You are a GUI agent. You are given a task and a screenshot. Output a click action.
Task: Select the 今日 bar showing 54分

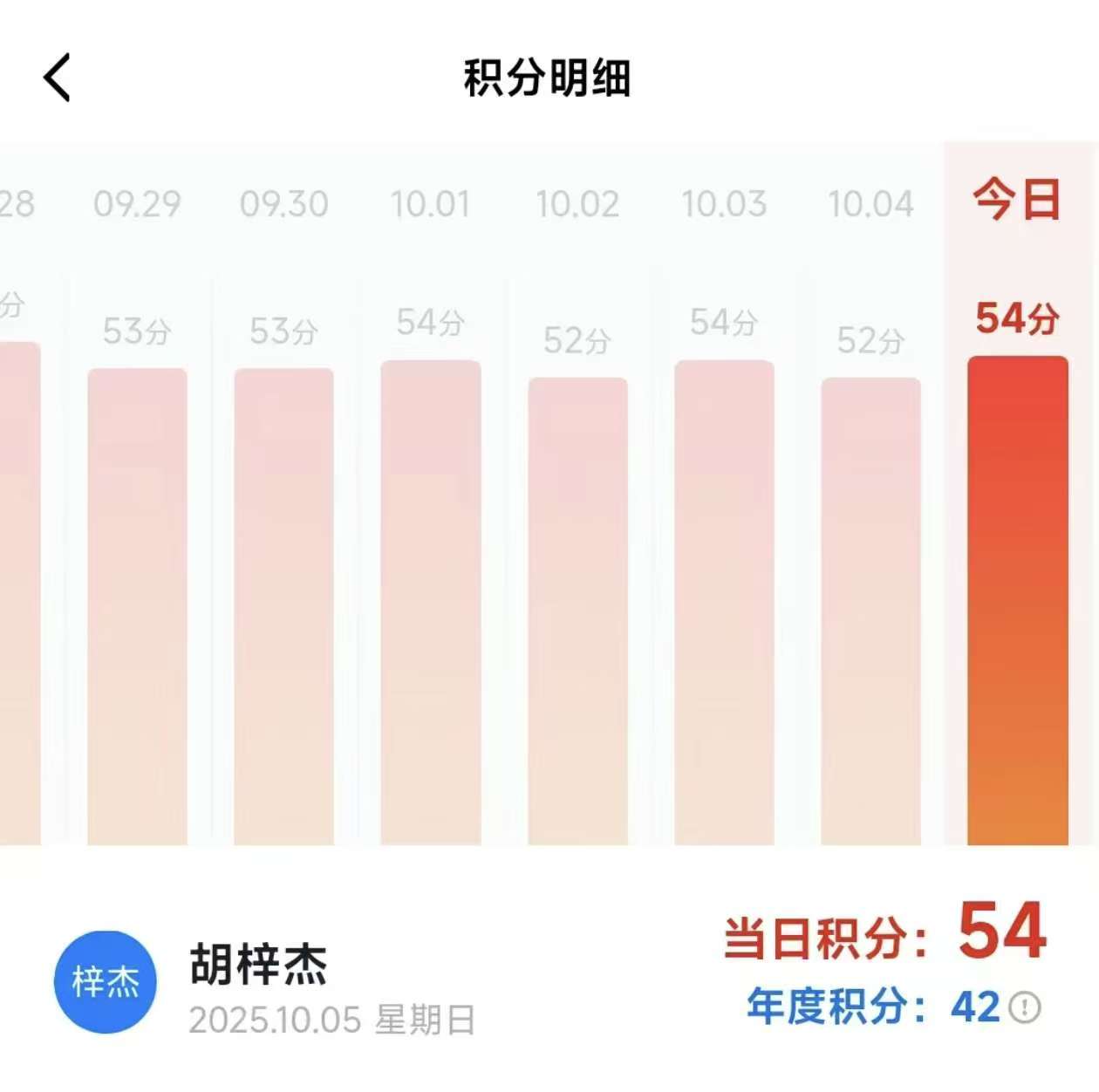[1017, 600]
